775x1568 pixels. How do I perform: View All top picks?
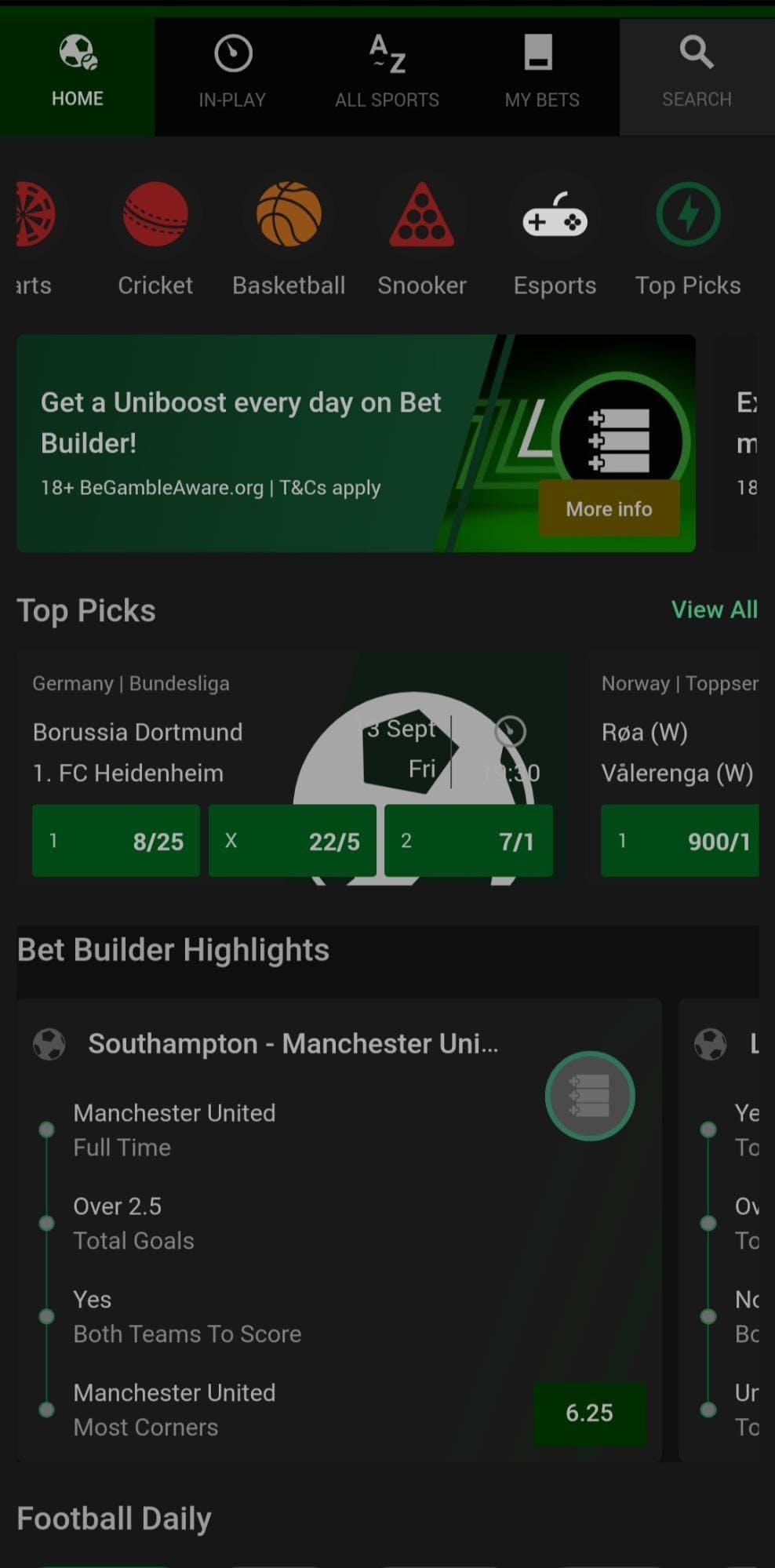(x=714, y=609)
